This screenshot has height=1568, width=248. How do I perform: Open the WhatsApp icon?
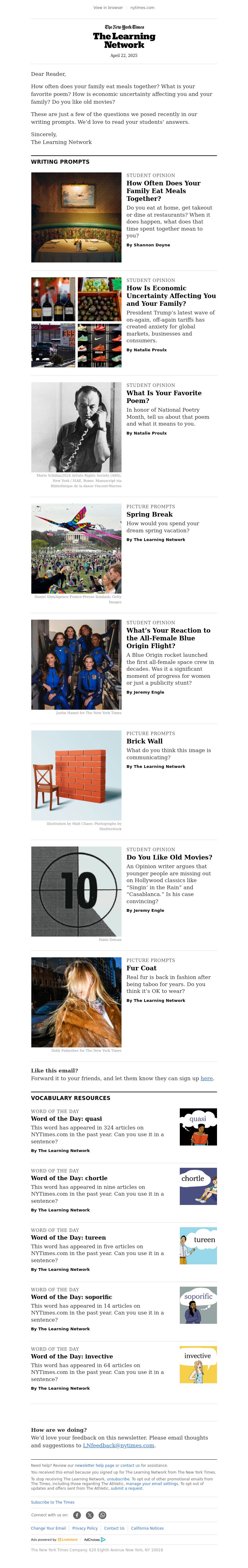102,1515
